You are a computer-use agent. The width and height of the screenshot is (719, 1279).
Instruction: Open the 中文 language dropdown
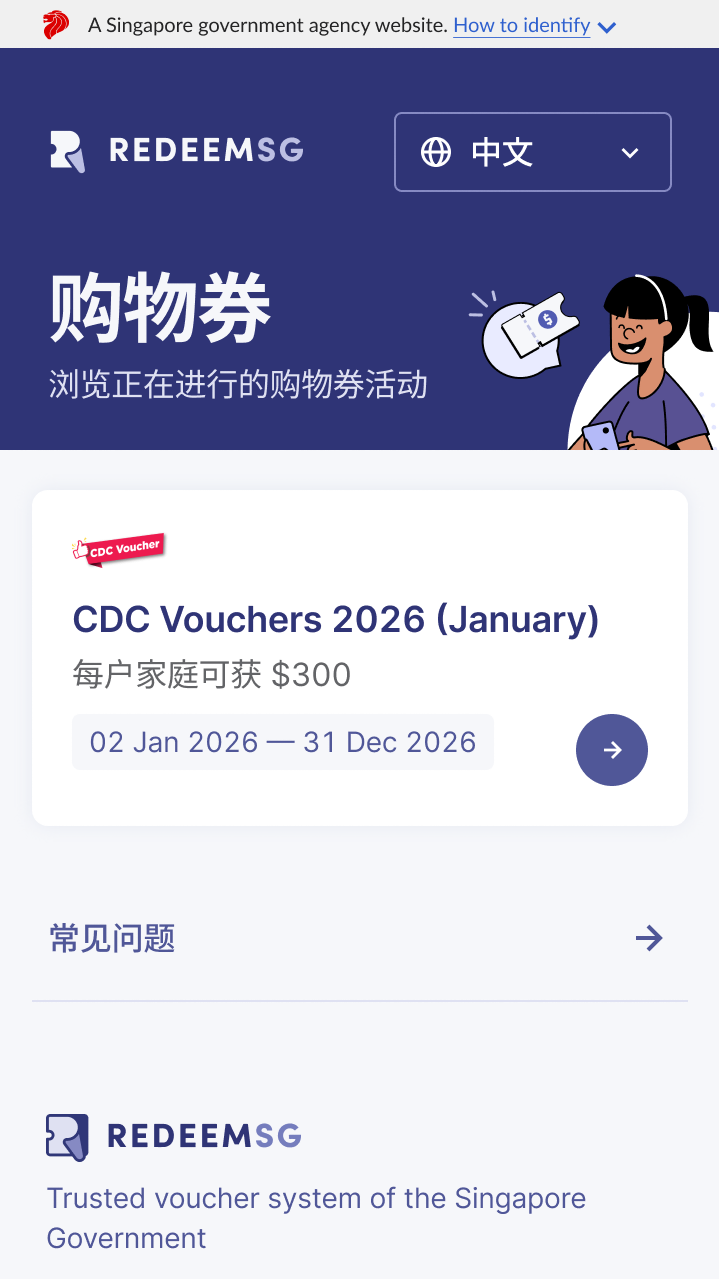pyautogui.click(x=532, y=152)
